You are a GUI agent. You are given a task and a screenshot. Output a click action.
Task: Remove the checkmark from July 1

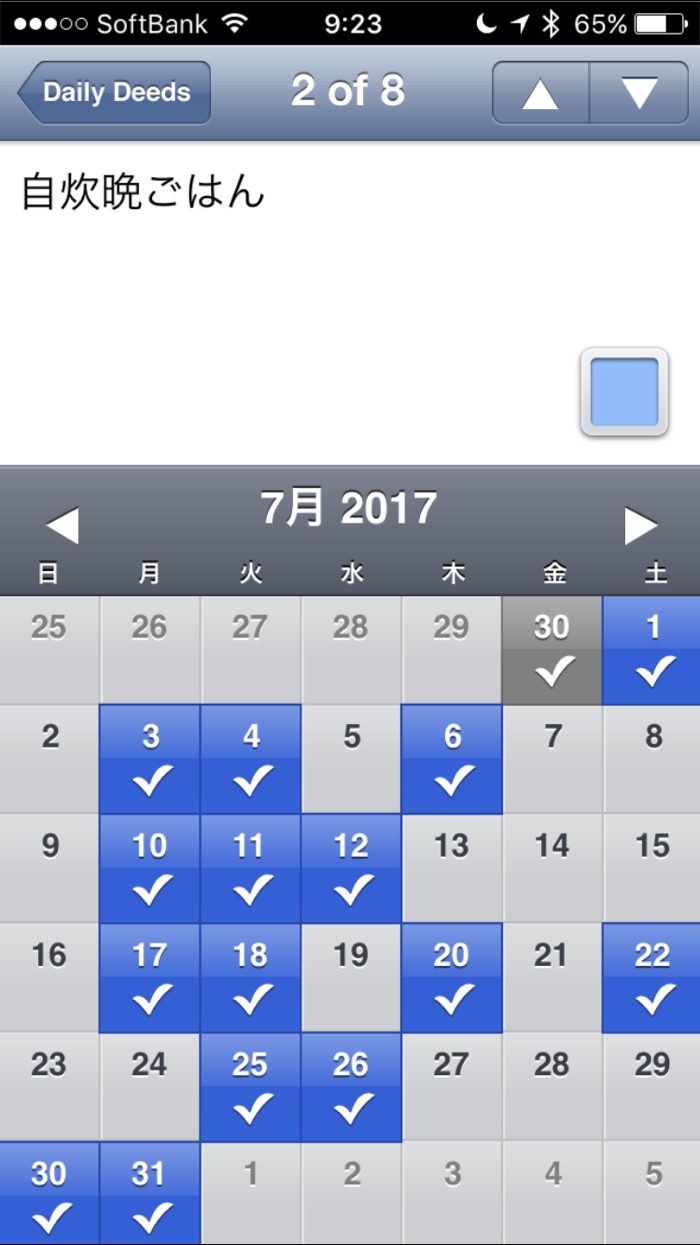coord(652,650)
